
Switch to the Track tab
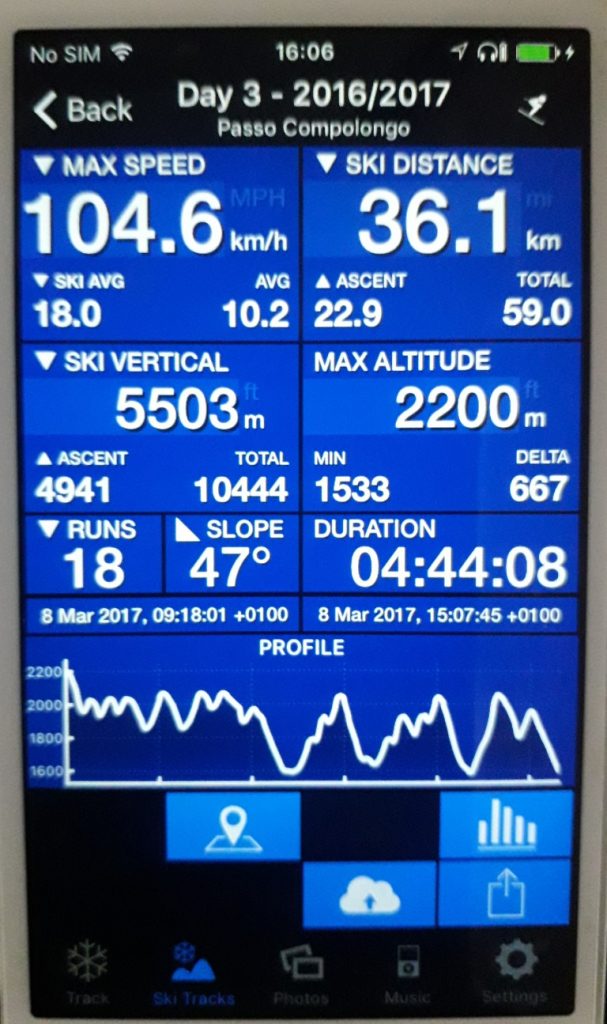click(x=88, y=971)
